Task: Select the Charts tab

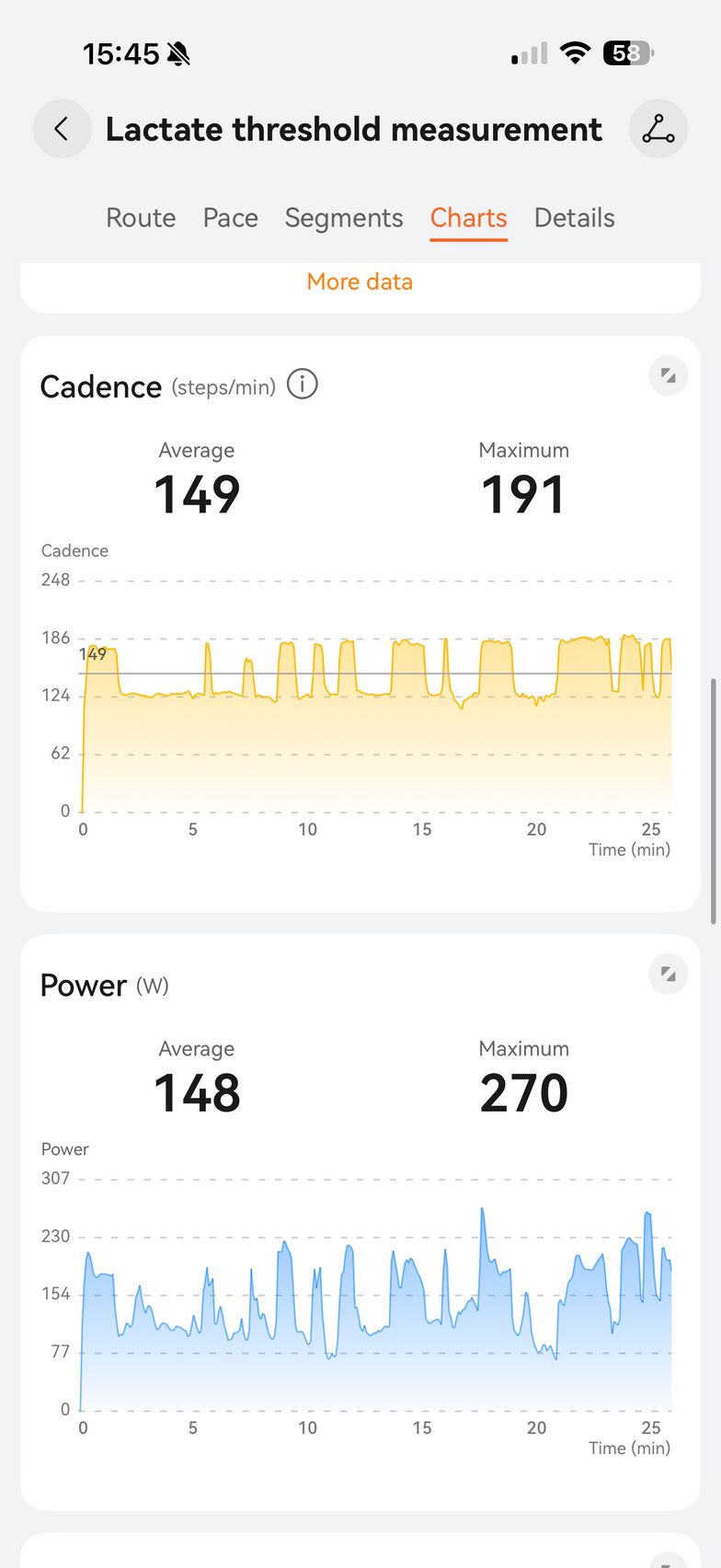Action: point(468,218)
